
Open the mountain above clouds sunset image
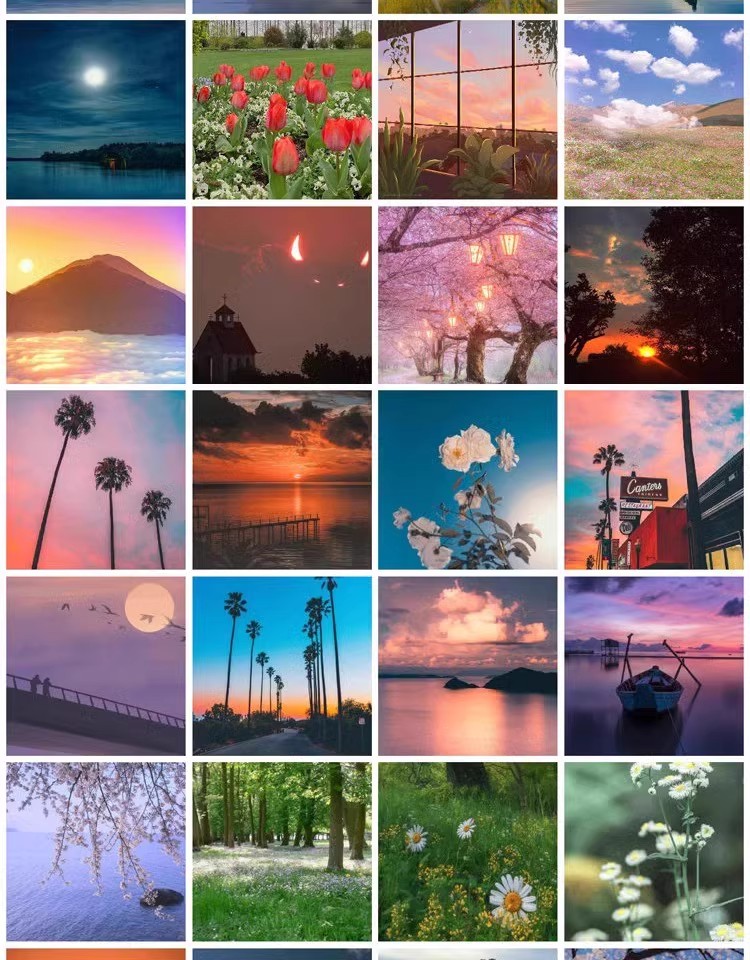coord(96,295)
